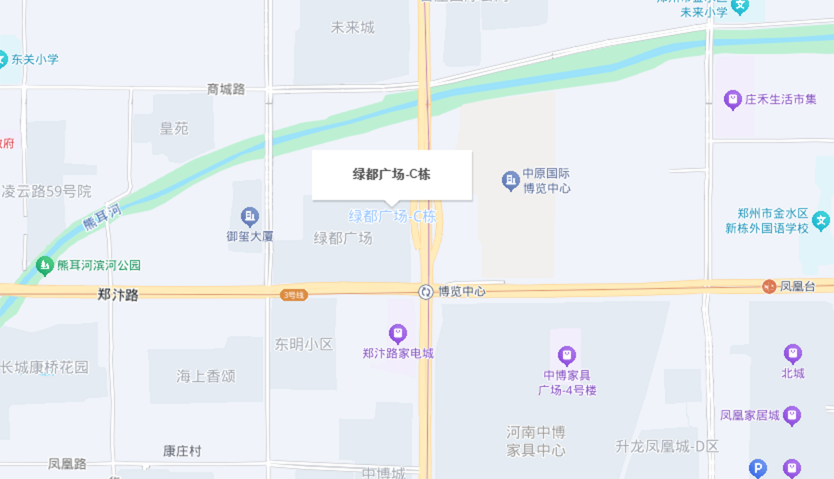
Task: Select the 凤凰家居城 marker
Action: [x=792, y=415]
